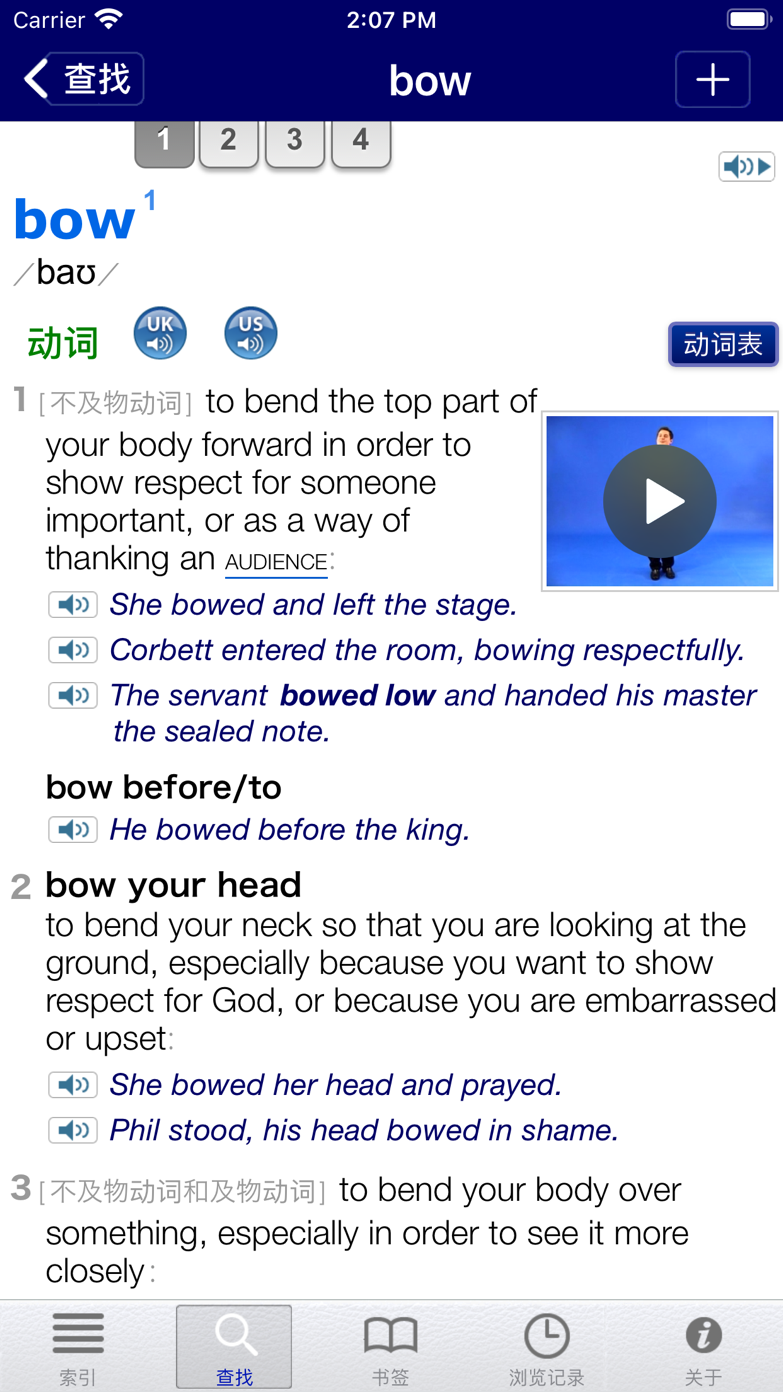
Task: Play UK pronunciation of bow
Action: tap(160, 333)
